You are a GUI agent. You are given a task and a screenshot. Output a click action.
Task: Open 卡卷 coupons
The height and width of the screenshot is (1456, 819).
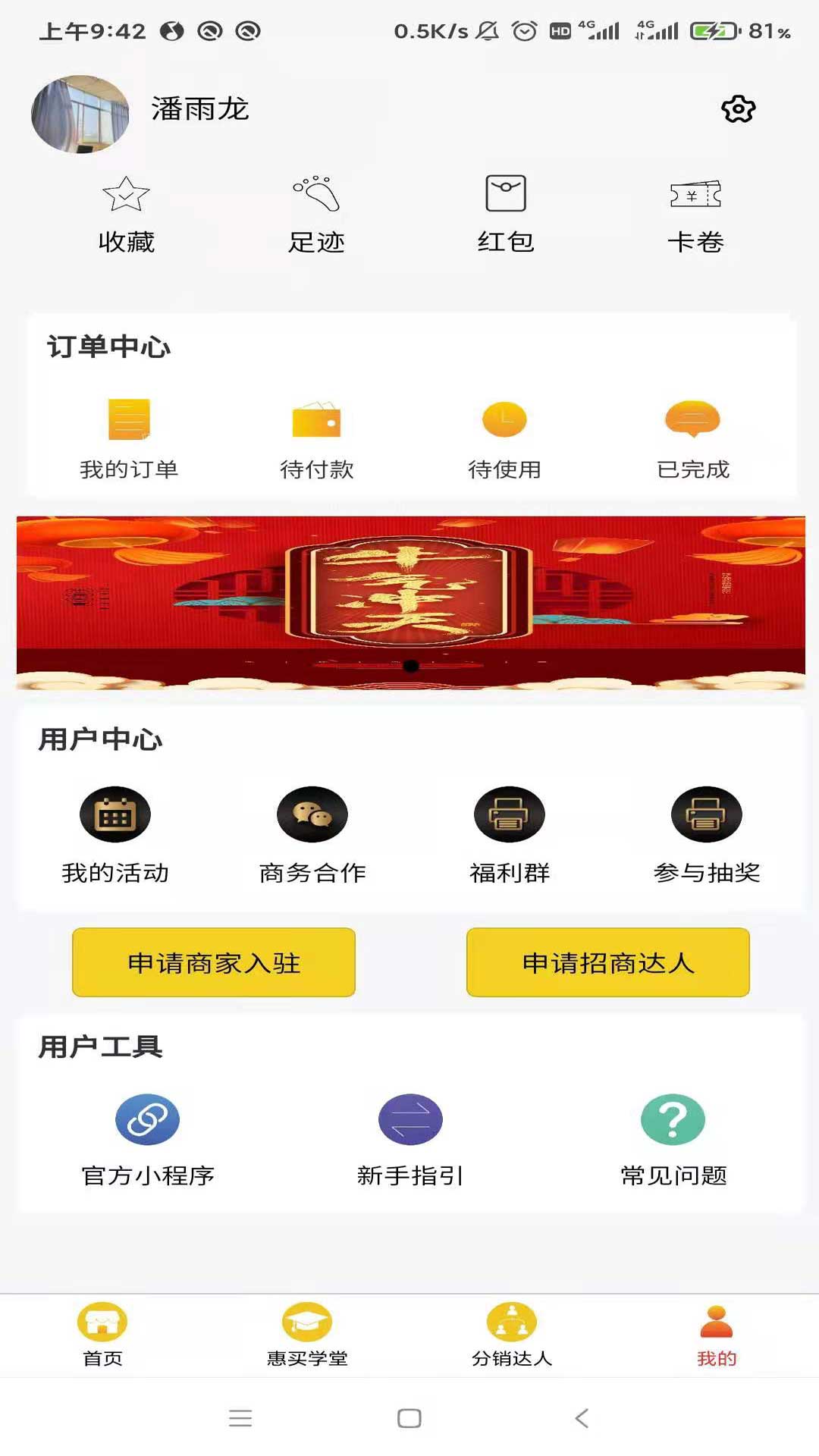pyautogui.click(x=695, y=214)
